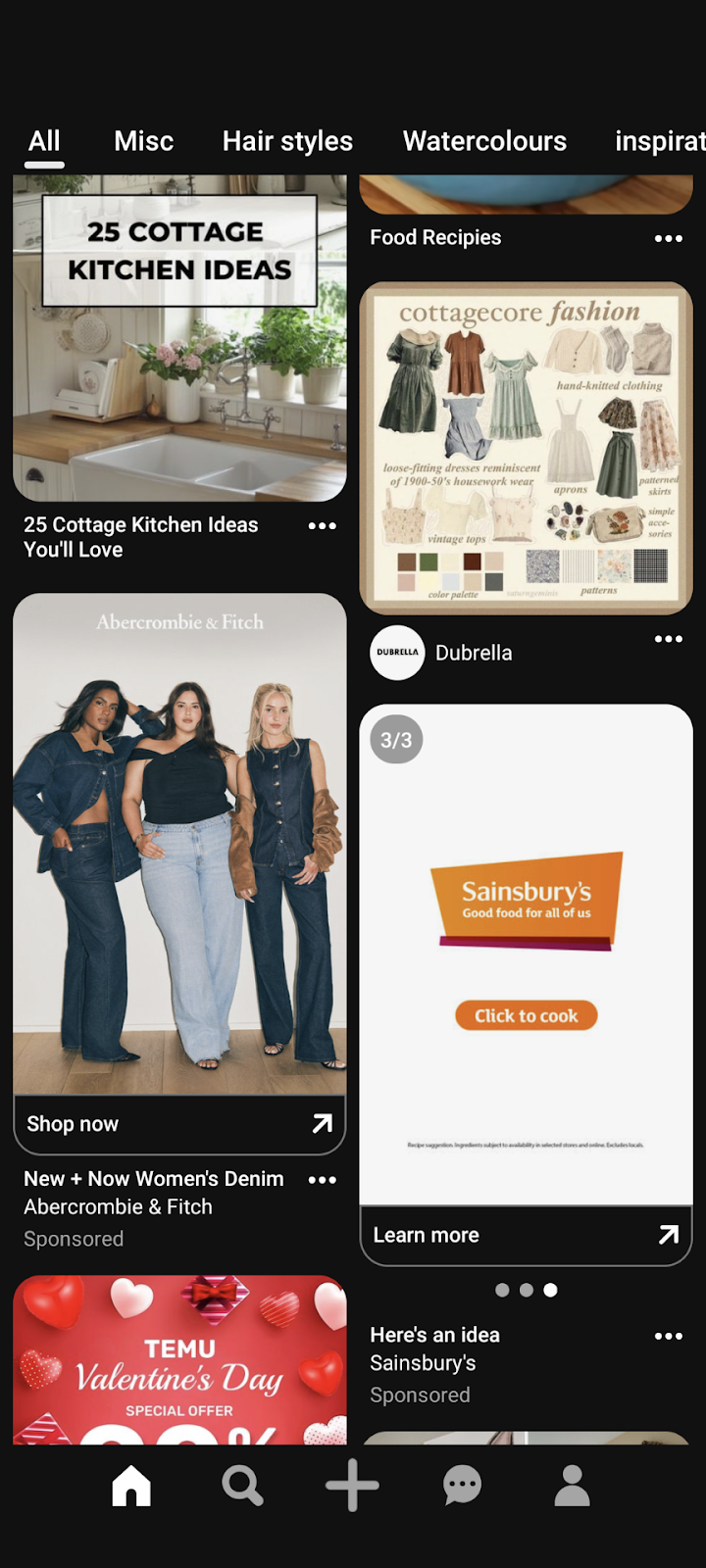706x1568 pixels.
Task: Tap Click to cook on Sainsbury's ad
Action: [x=527, y=1016]
